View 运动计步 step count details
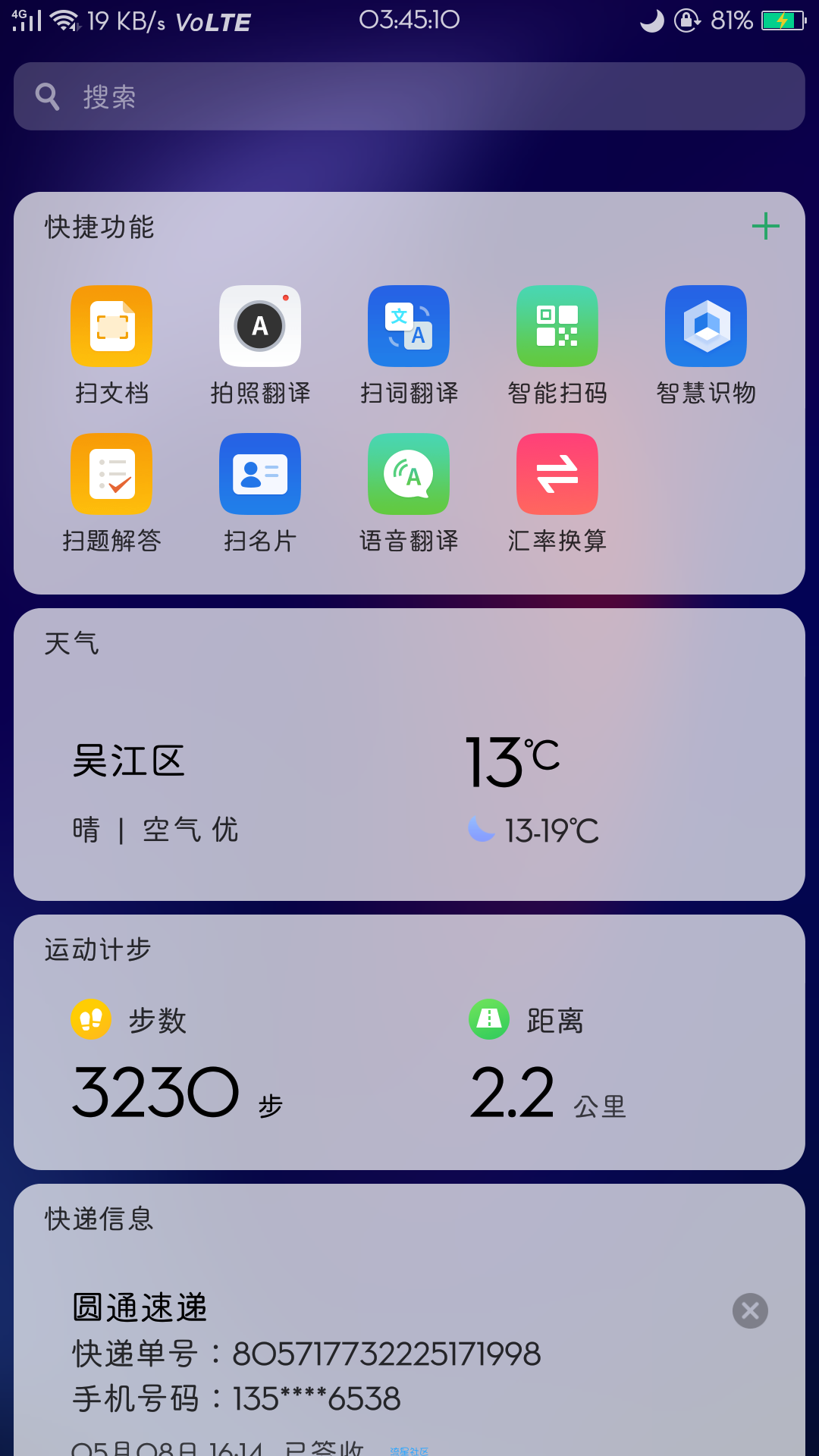The width and height of the screenshot is (819, 1456). (x=409, y=1042)
